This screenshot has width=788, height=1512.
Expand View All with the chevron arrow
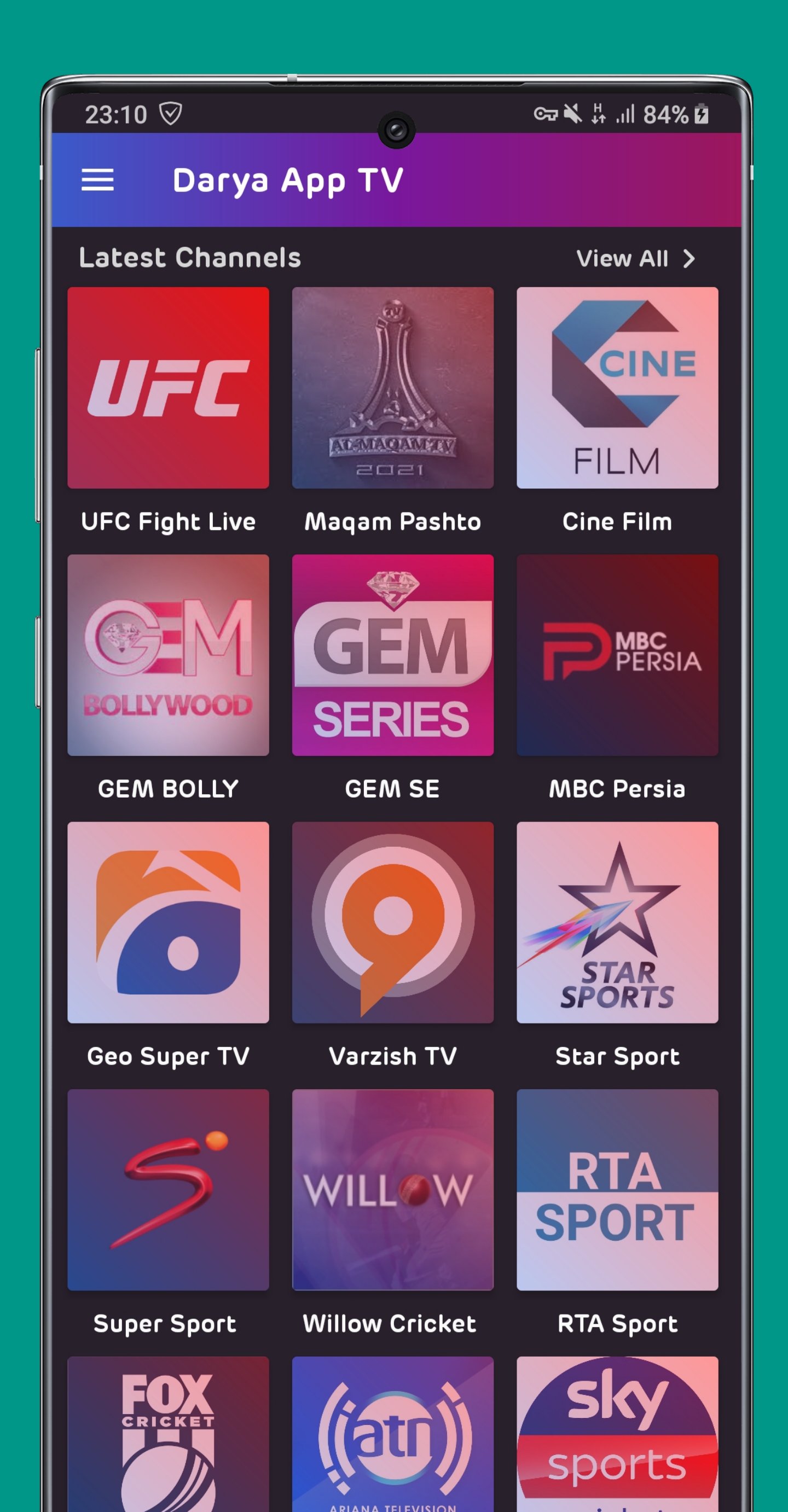(690, 258)
